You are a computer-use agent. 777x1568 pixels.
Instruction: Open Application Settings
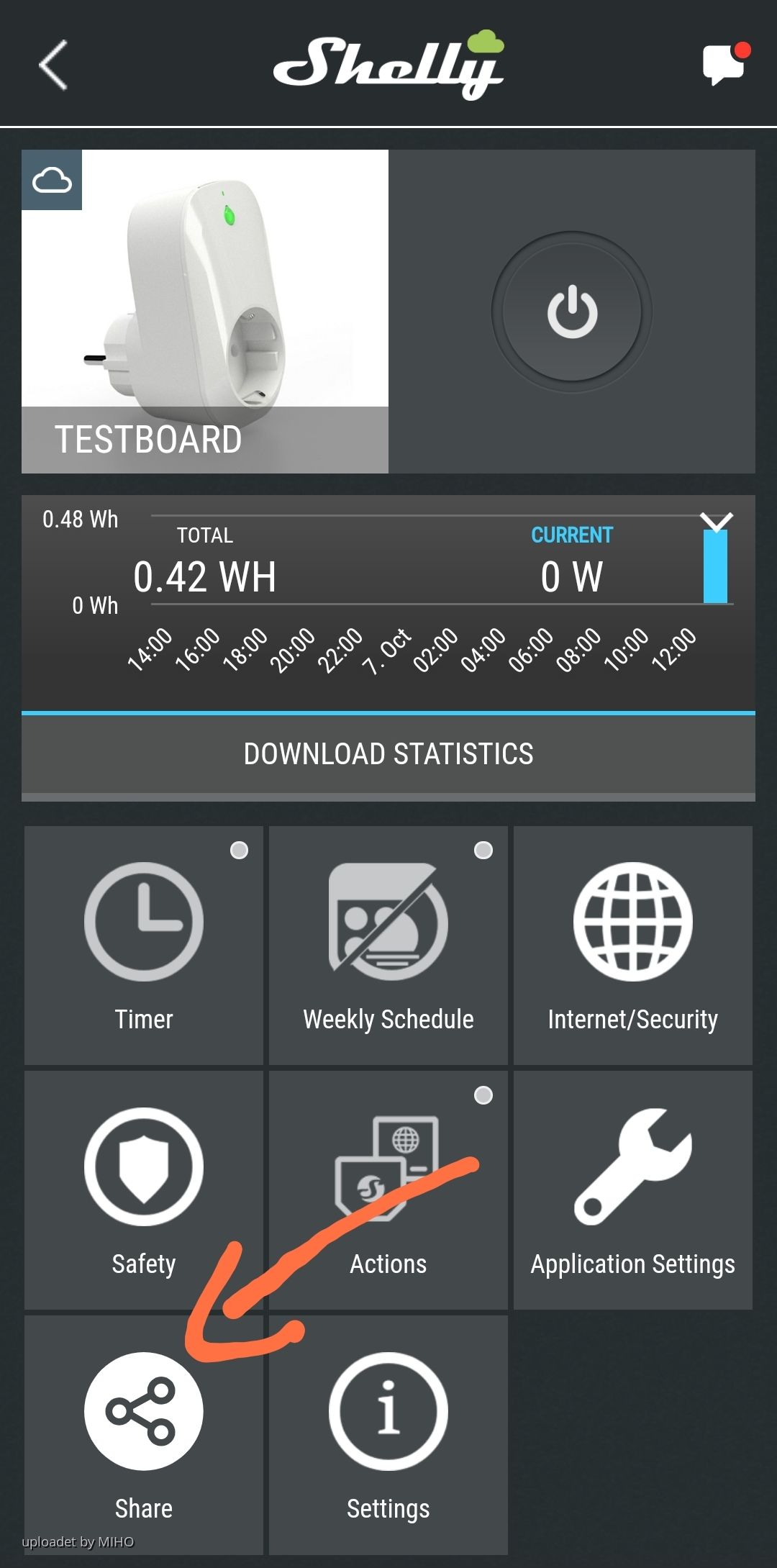(633, 1189)
